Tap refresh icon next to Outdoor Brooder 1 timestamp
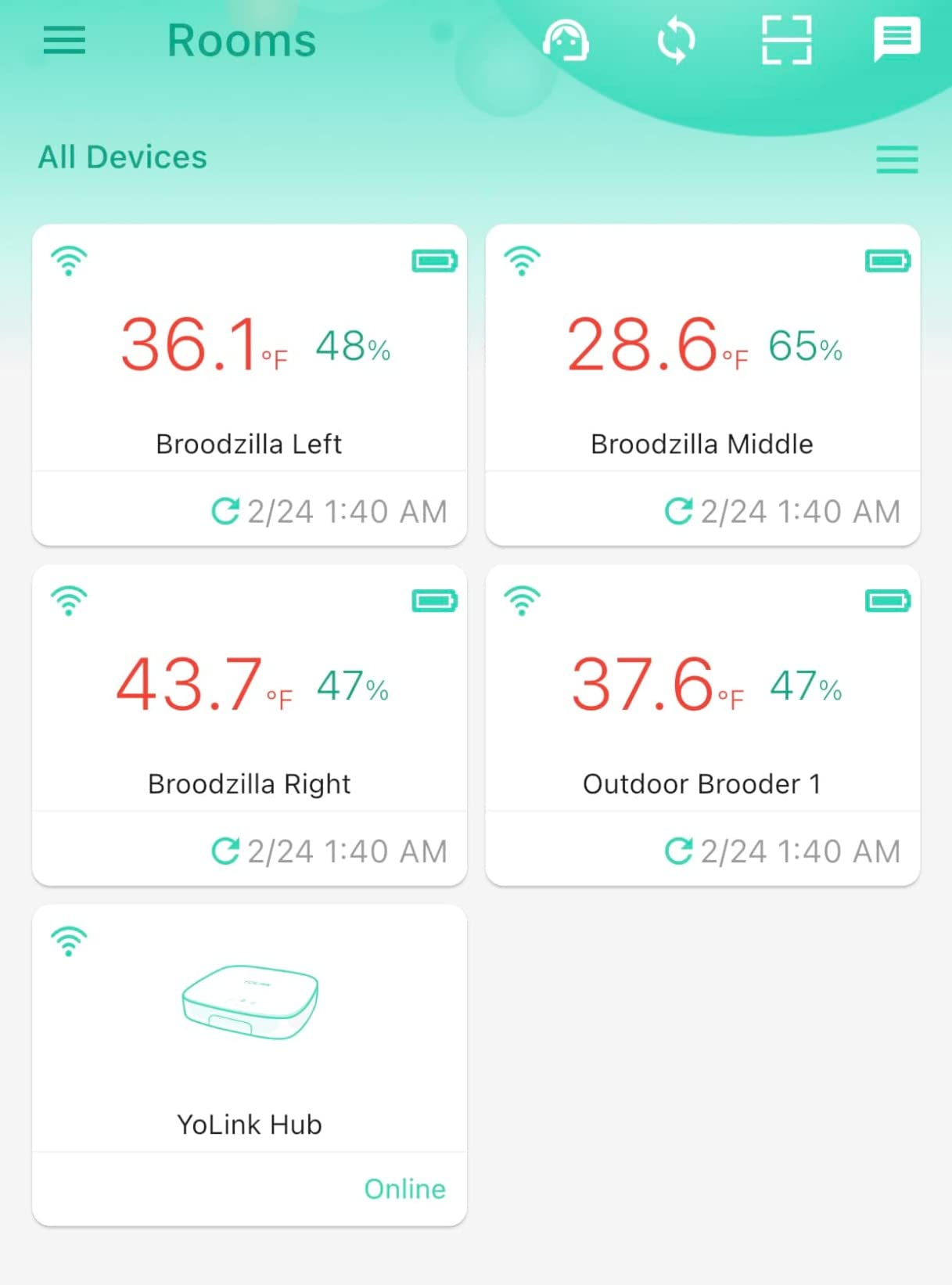The image size is (952, 1285). coord(679,851)
